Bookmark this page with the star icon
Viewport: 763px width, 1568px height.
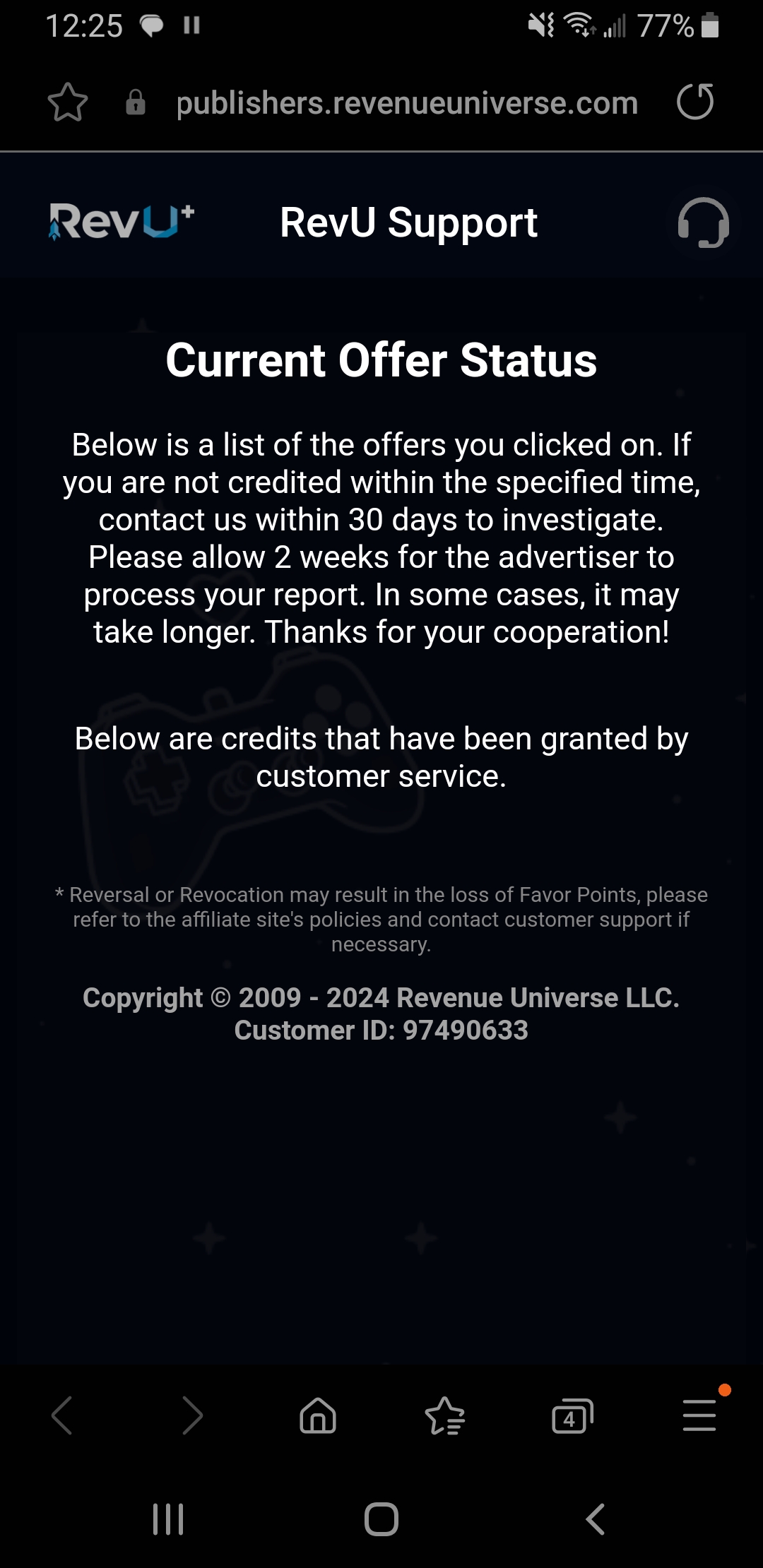tap(68, 103)
